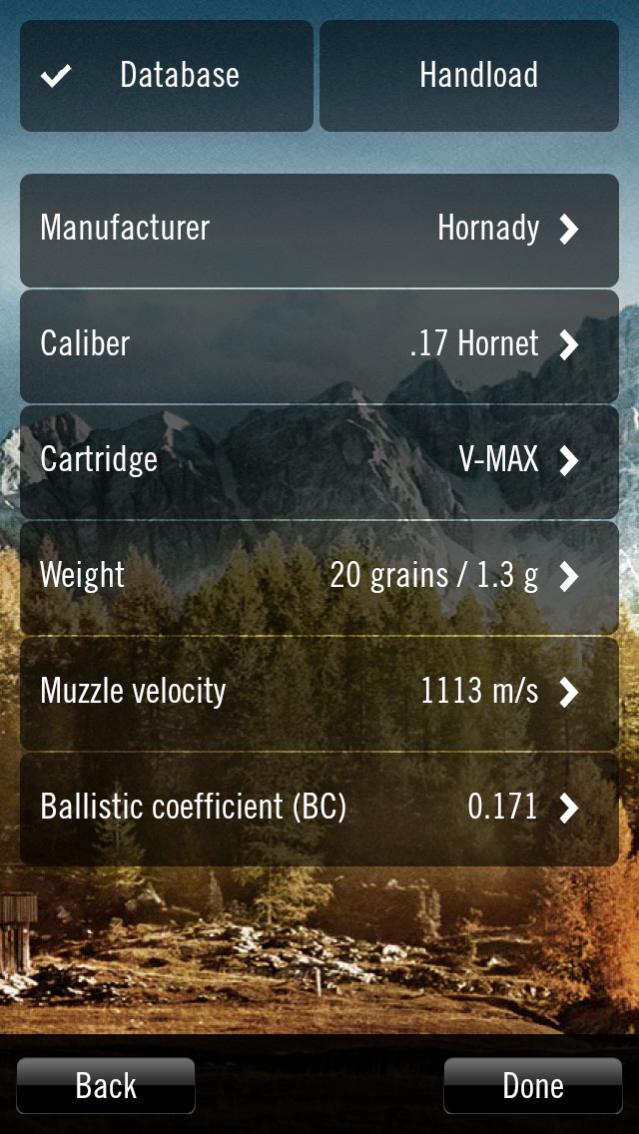Select the Database option
Viewport: 639px width, 1134px height.
click(x=167, y=76)
